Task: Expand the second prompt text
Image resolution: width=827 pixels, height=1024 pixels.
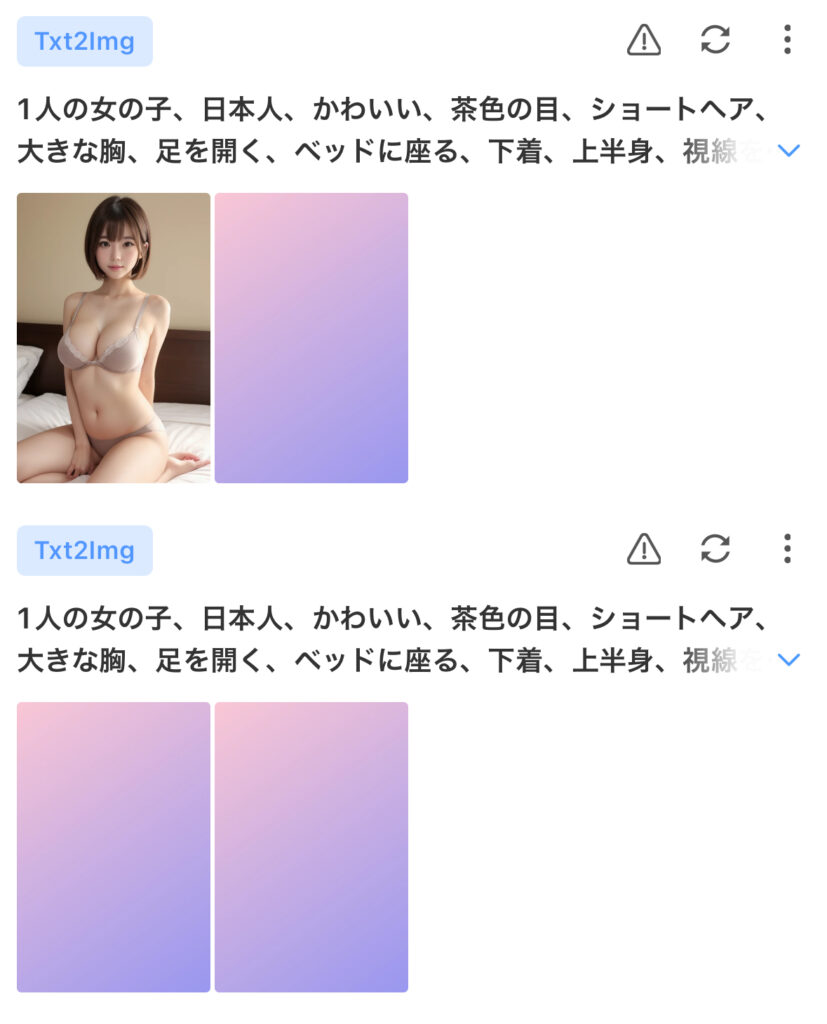Action: coord(789,660)
